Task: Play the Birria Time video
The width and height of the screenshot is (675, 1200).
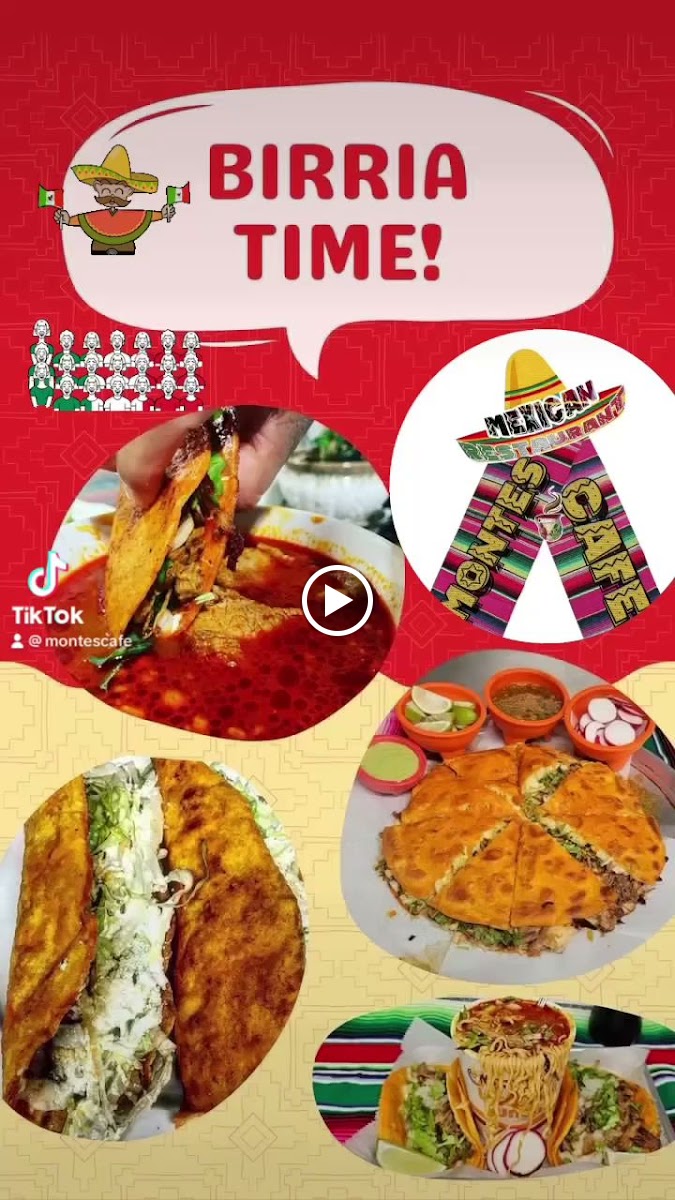Action: pos(337,600)
